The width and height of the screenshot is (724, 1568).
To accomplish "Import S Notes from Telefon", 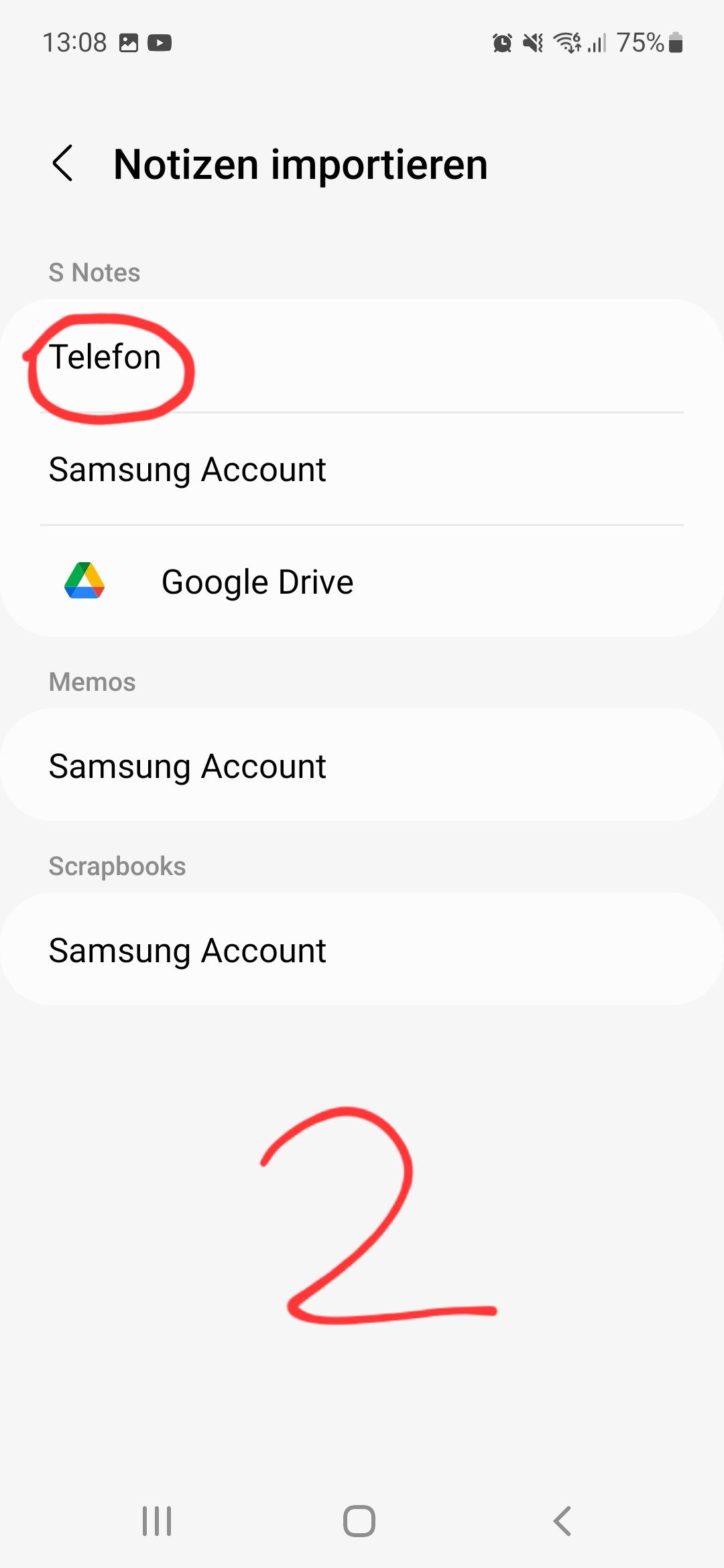I will click(x=106, y=356).
